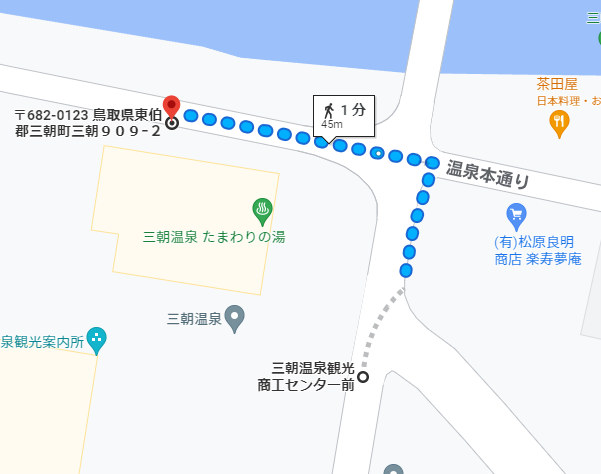
Task: Open the 茶田屋 restaurant pin
Action: [560, 123]
